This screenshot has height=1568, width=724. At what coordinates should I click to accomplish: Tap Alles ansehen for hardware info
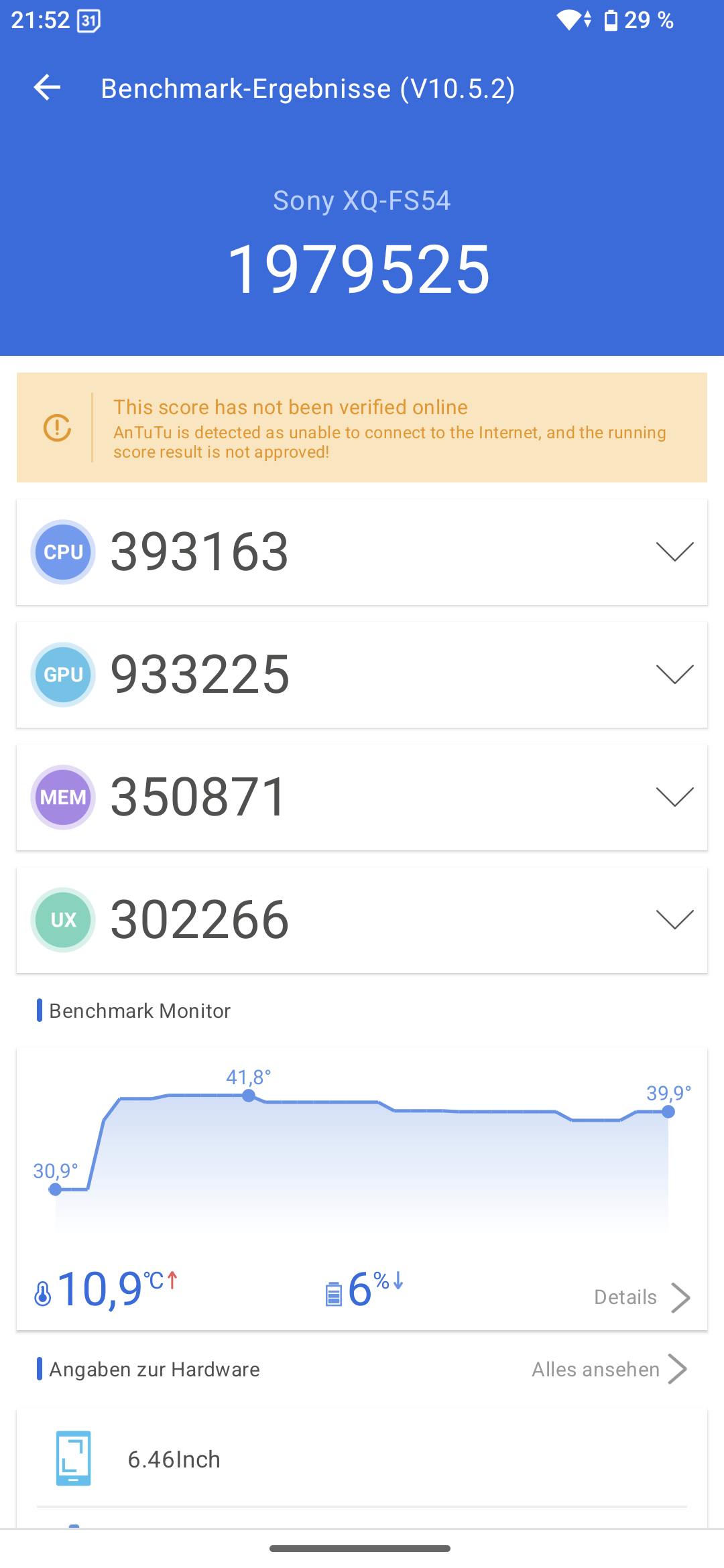(609, 1369)
